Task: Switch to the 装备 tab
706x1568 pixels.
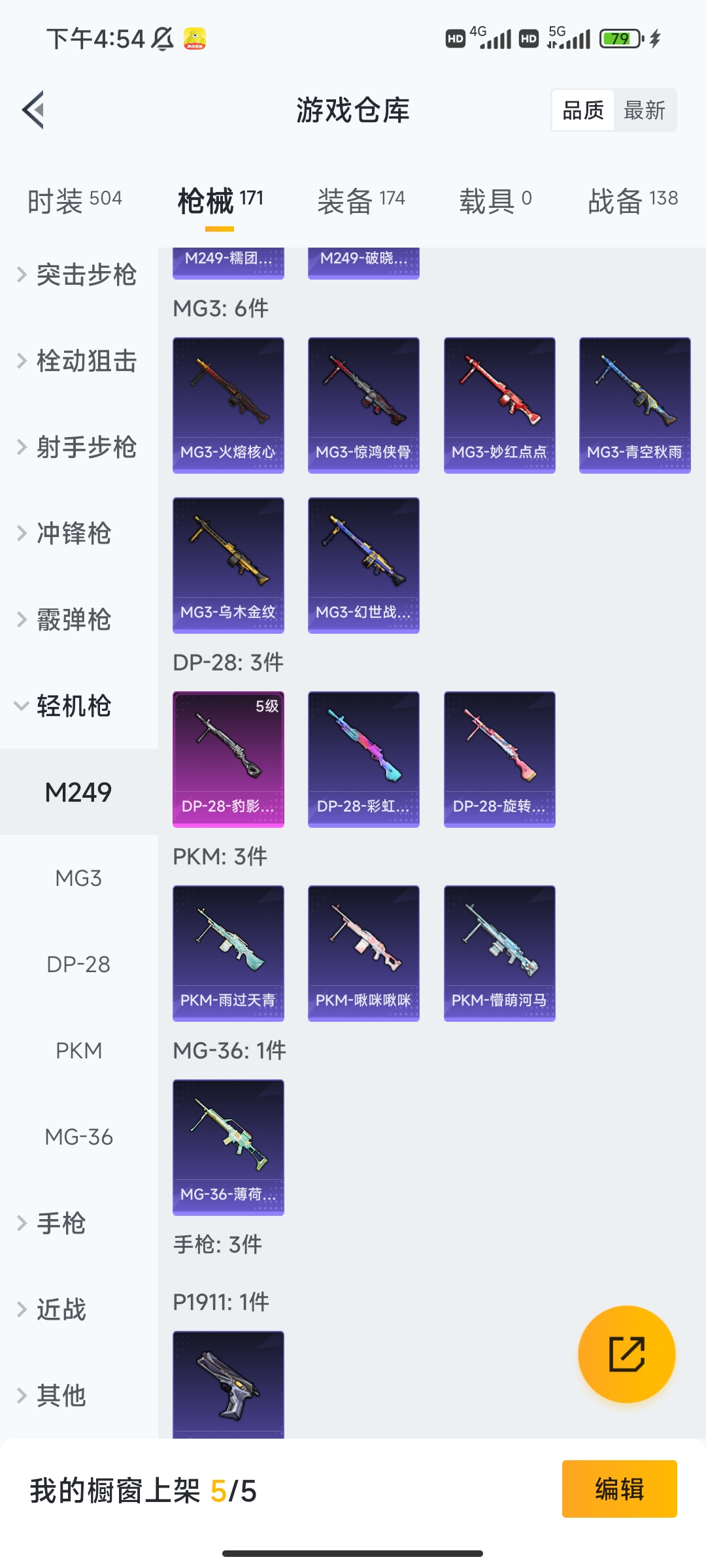Action: [x=361, y=201]
